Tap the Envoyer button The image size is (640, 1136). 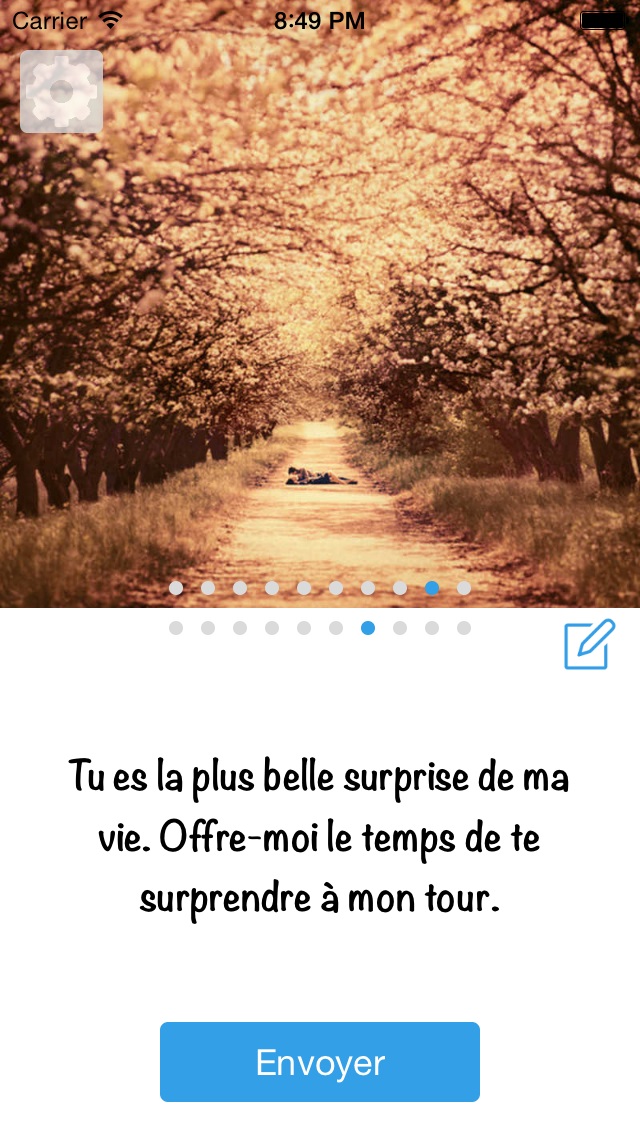320,1061
